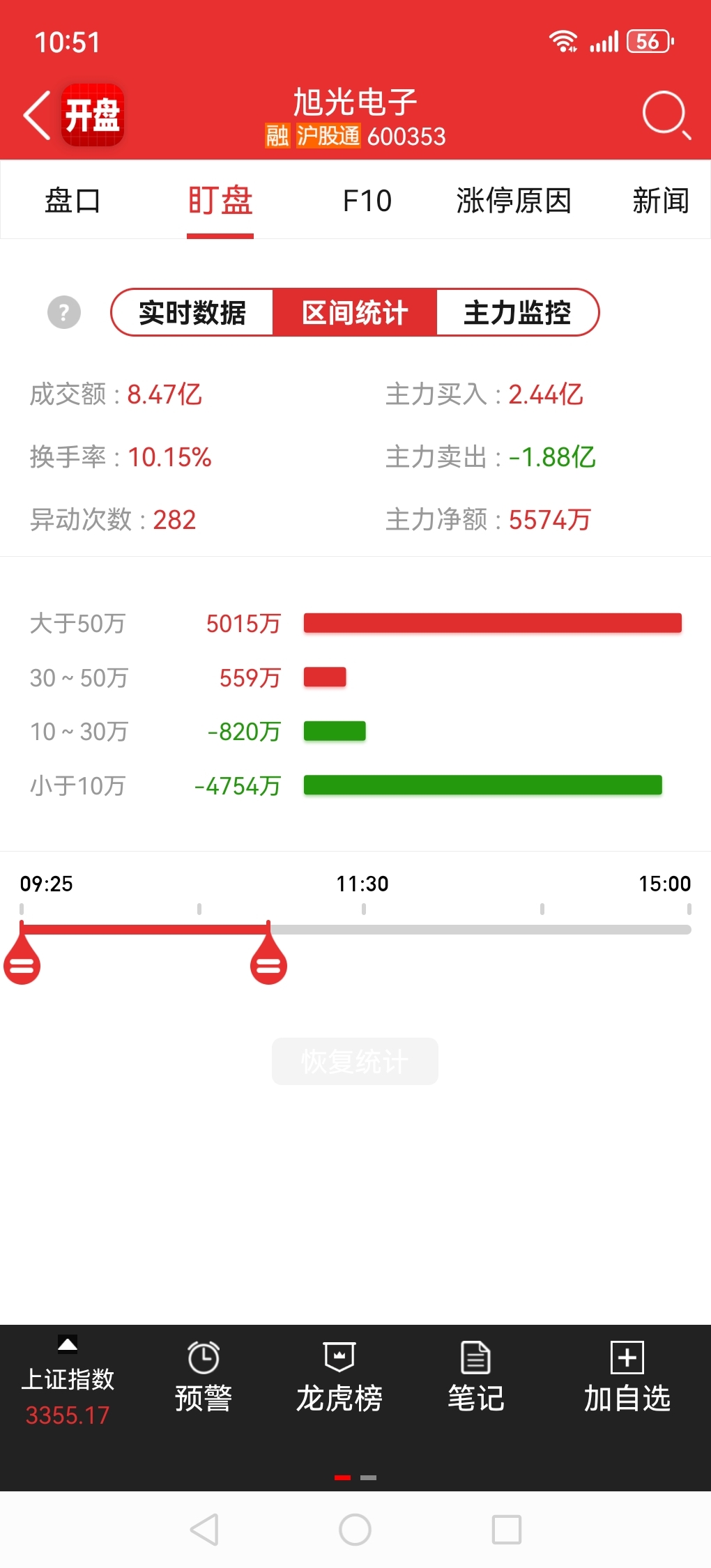Go back using the top-left arrow
Viewport: 711px width, 1568px height.
pos(37,115)
